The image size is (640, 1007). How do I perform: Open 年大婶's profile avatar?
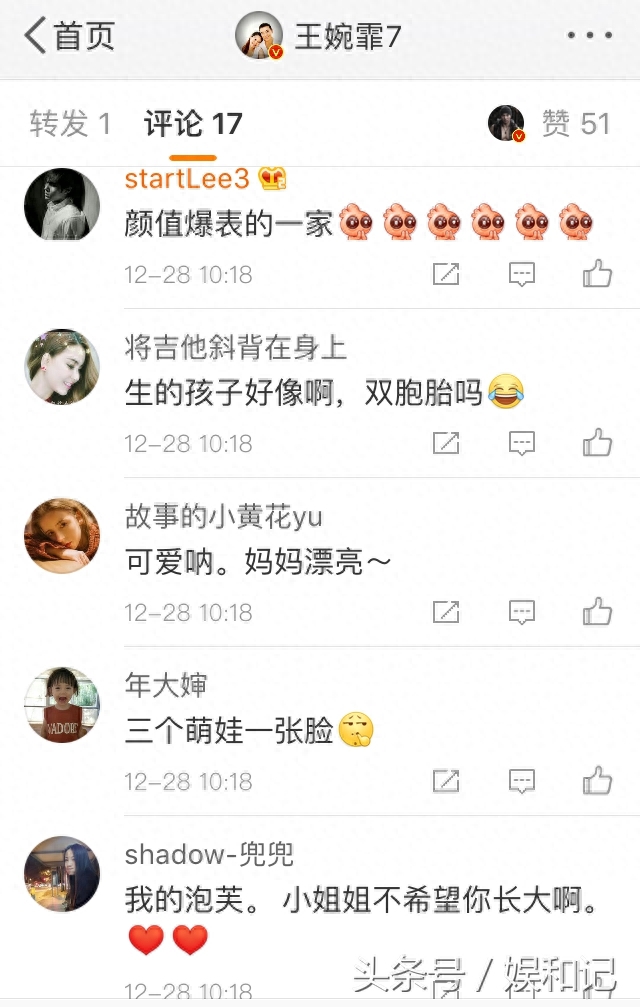click(62, 705)
